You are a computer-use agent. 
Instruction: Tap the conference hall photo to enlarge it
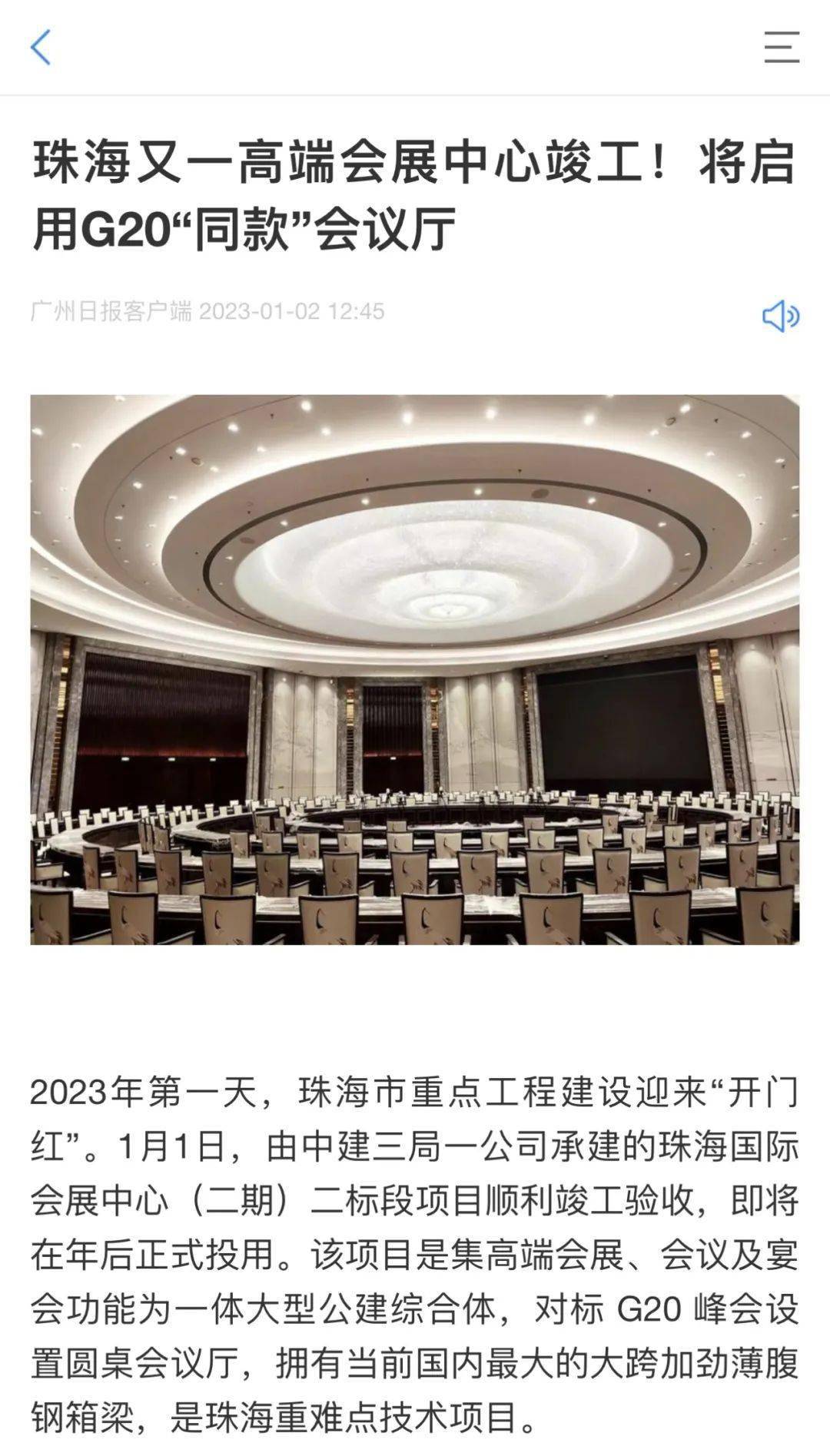click(415, 668)
